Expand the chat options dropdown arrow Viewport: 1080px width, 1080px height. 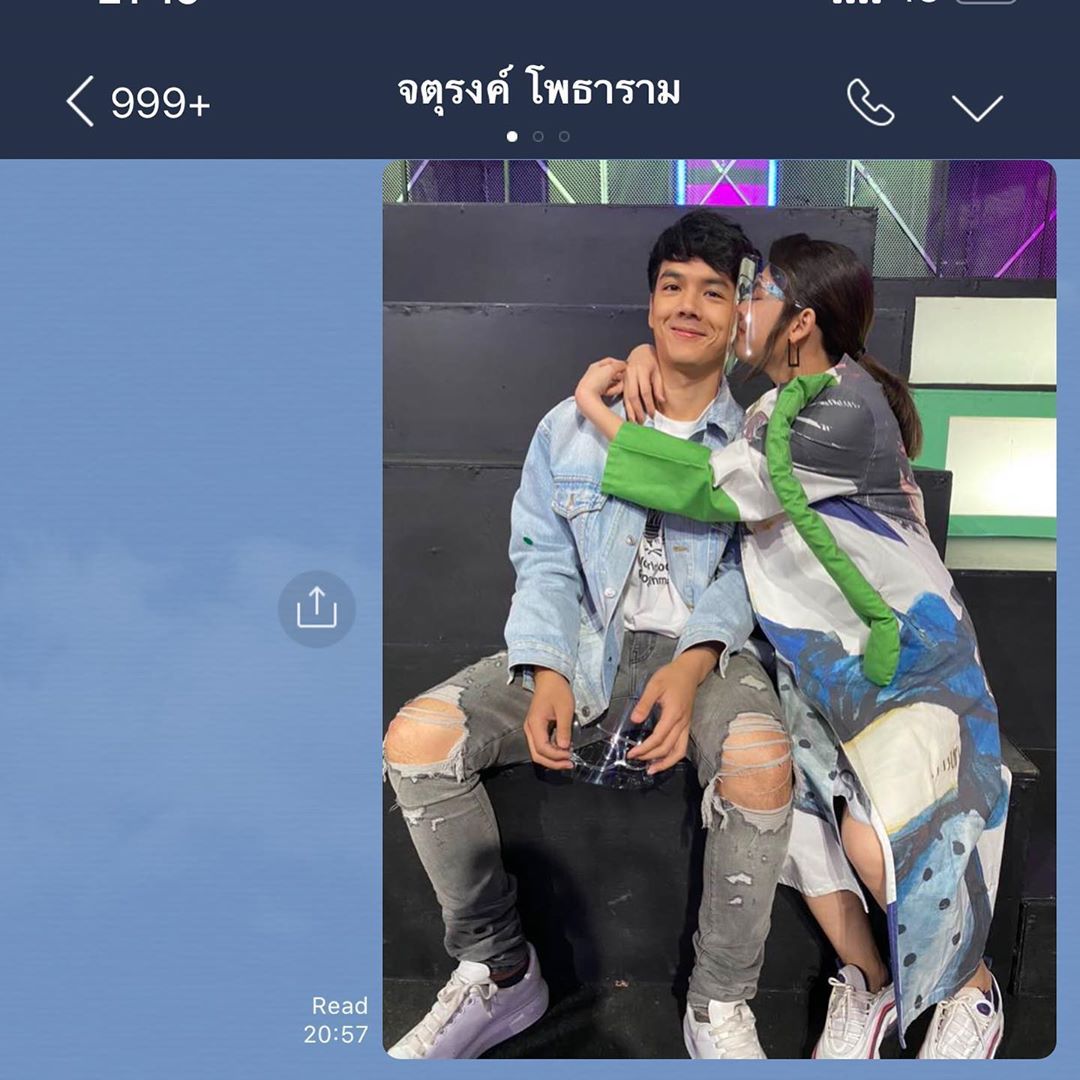[x=977, y=106]
